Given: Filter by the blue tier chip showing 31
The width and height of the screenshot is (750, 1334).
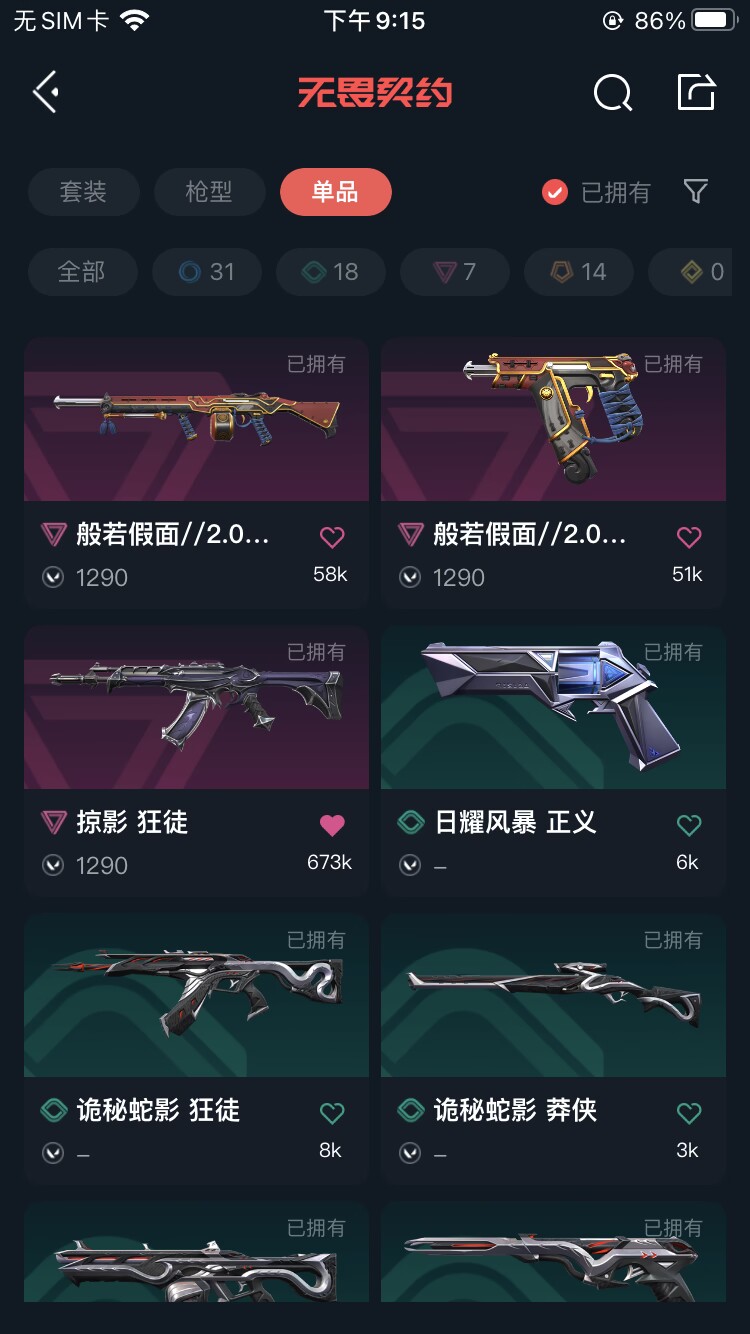Looking at the screenshot, I should (207, 272).
